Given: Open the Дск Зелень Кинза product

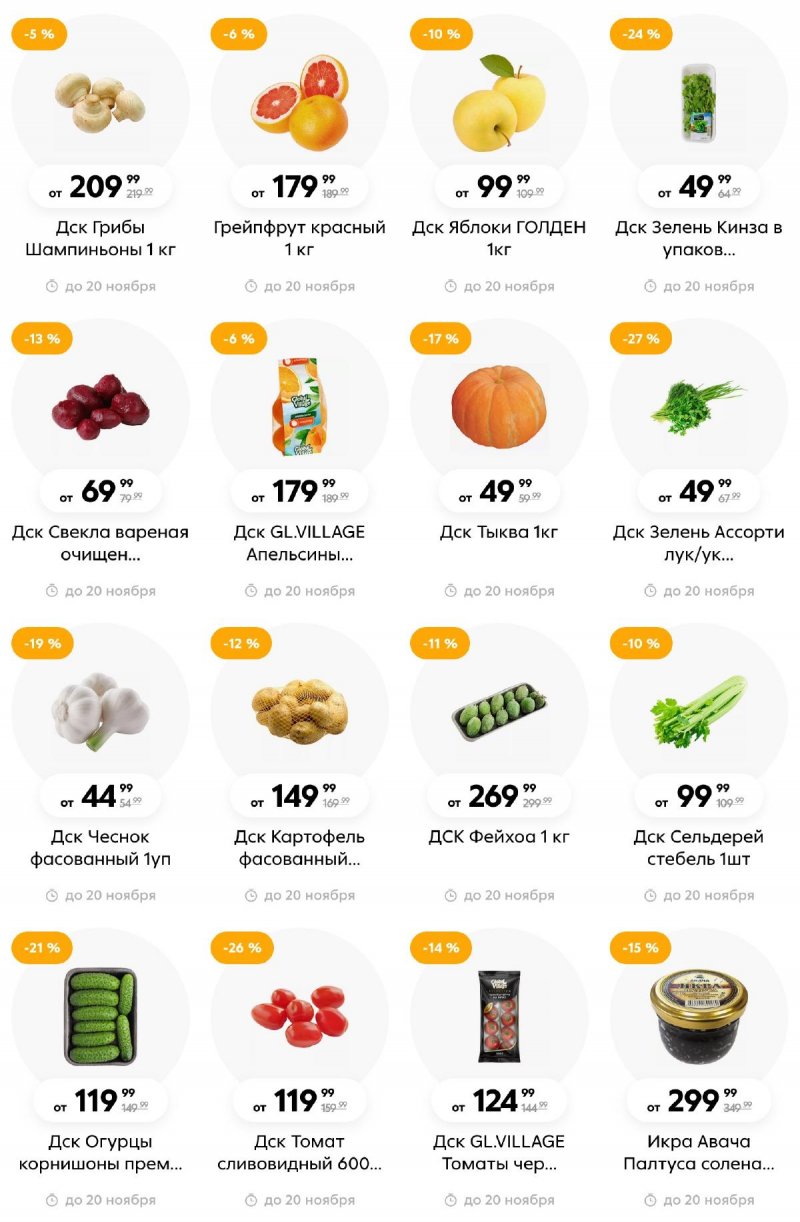Looking at the screenshot, I should coord(699,100).
